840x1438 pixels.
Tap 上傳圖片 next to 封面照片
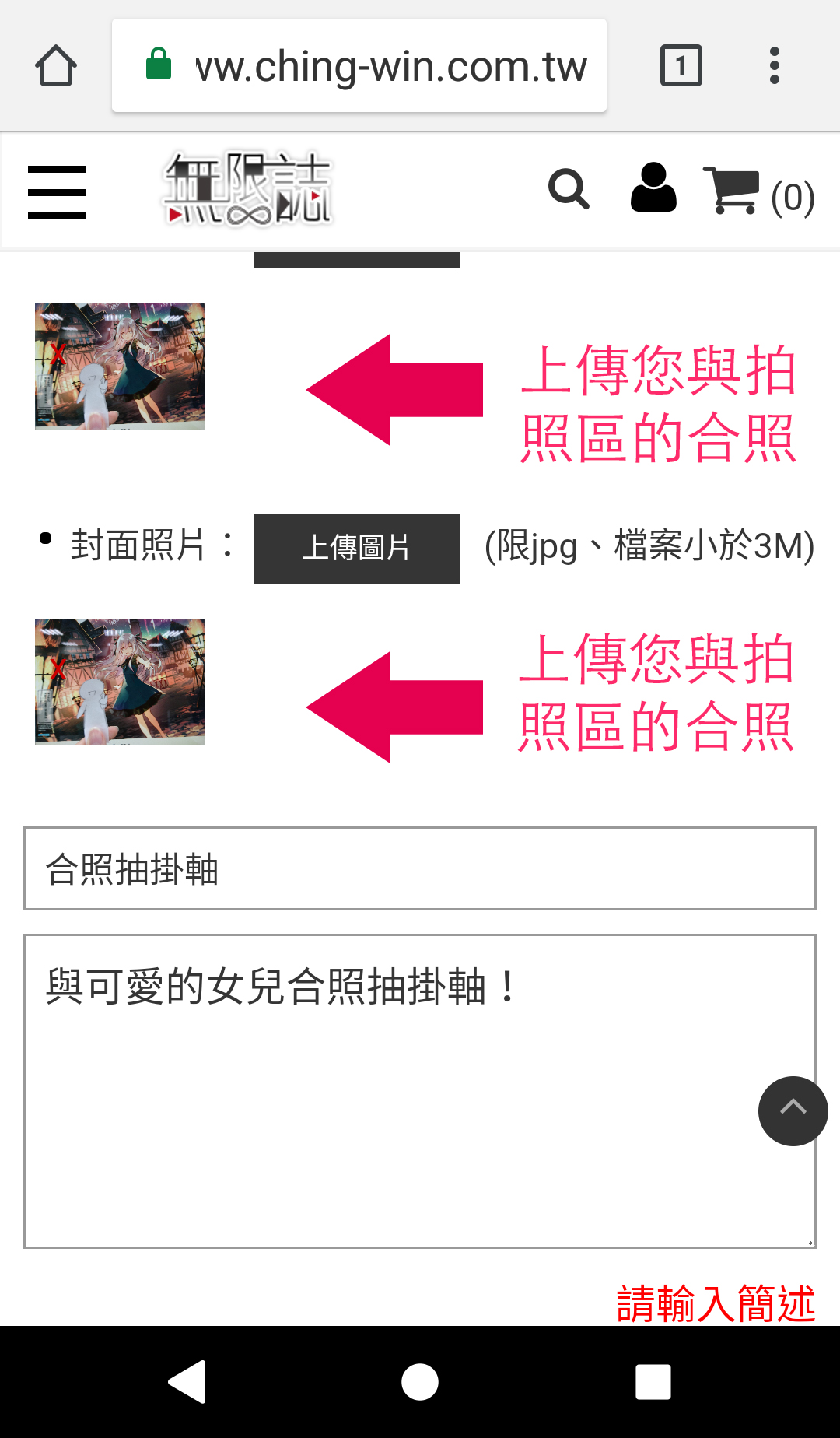356,548
